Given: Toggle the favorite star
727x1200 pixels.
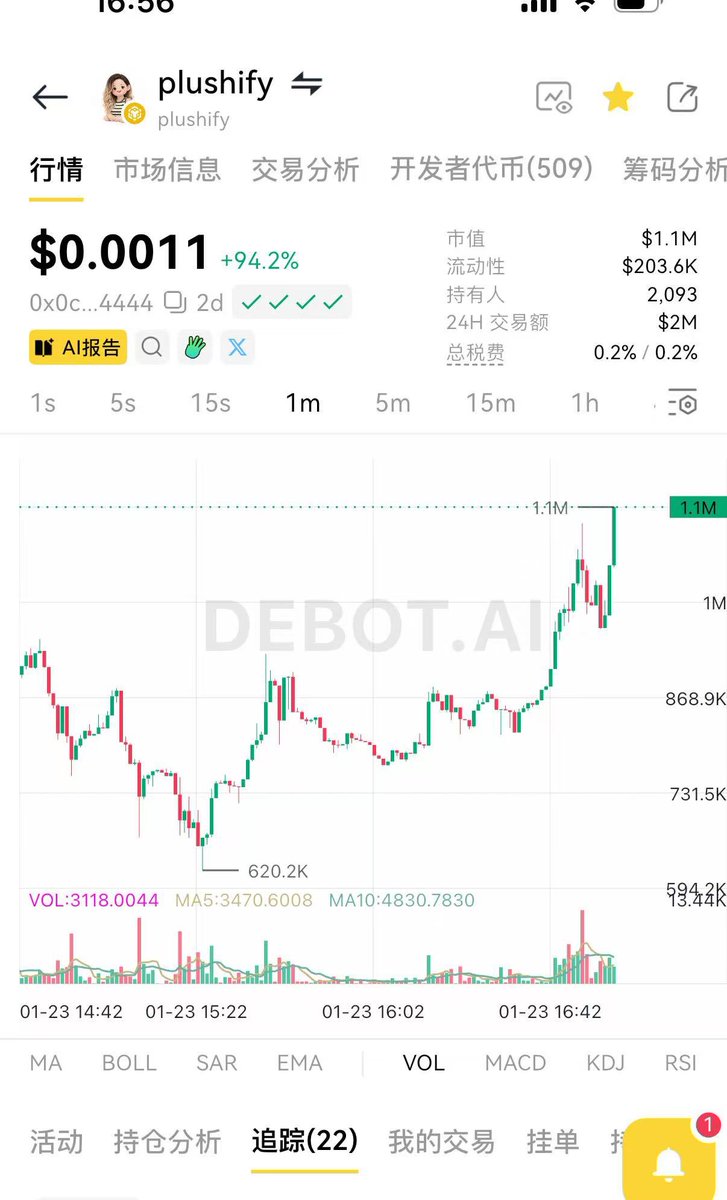Looking at the screenshot, I should 618,97.
